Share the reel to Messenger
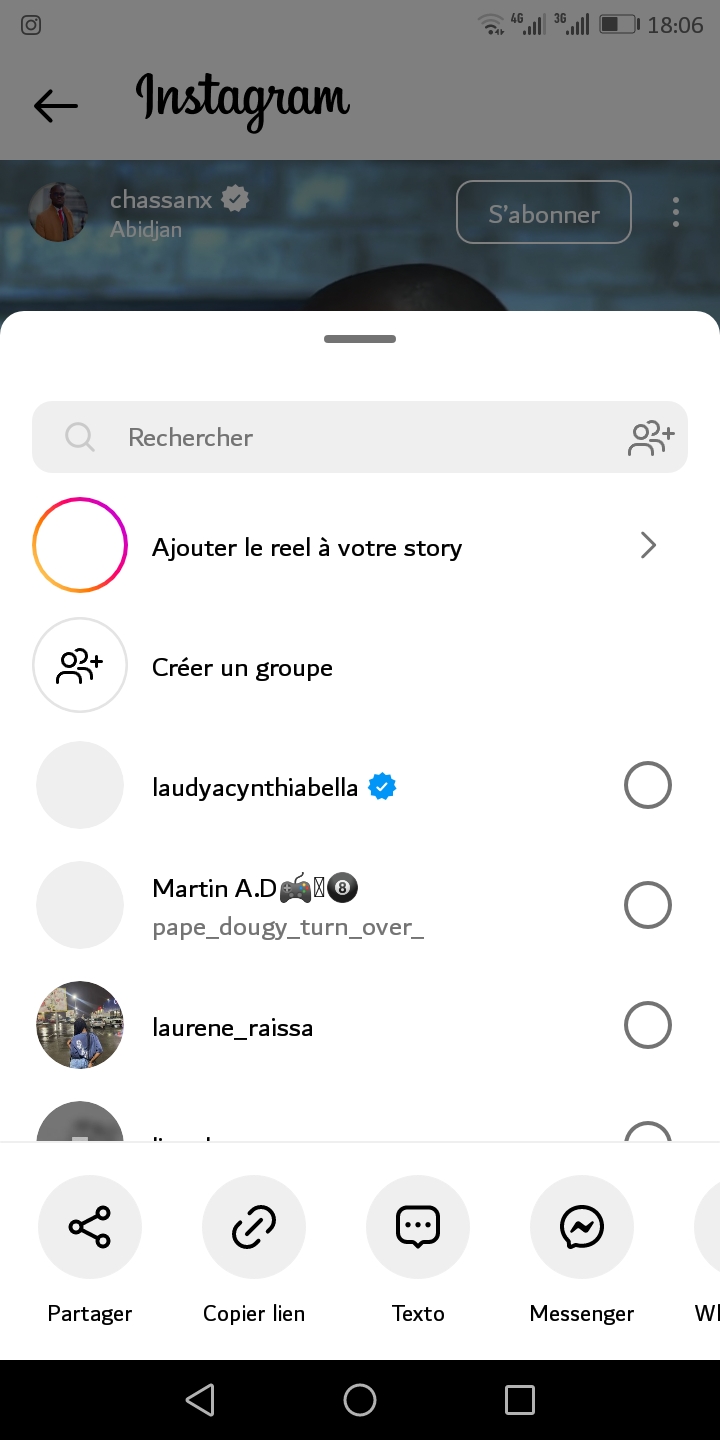The image size is (720, 1440). pyautogui.click(x=582, y=1227)
